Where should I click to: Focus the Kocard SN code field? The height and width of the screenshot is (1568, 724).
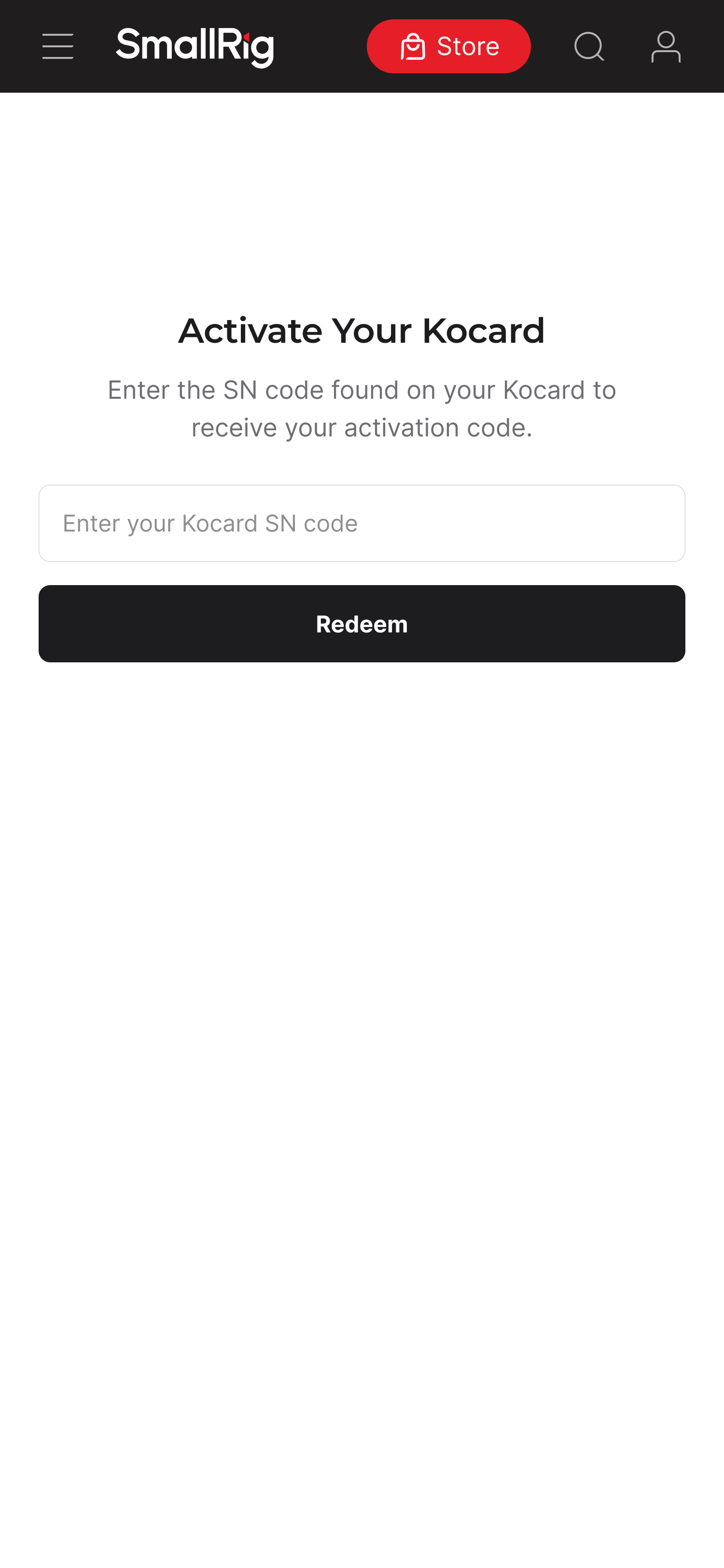click(362, 523)
